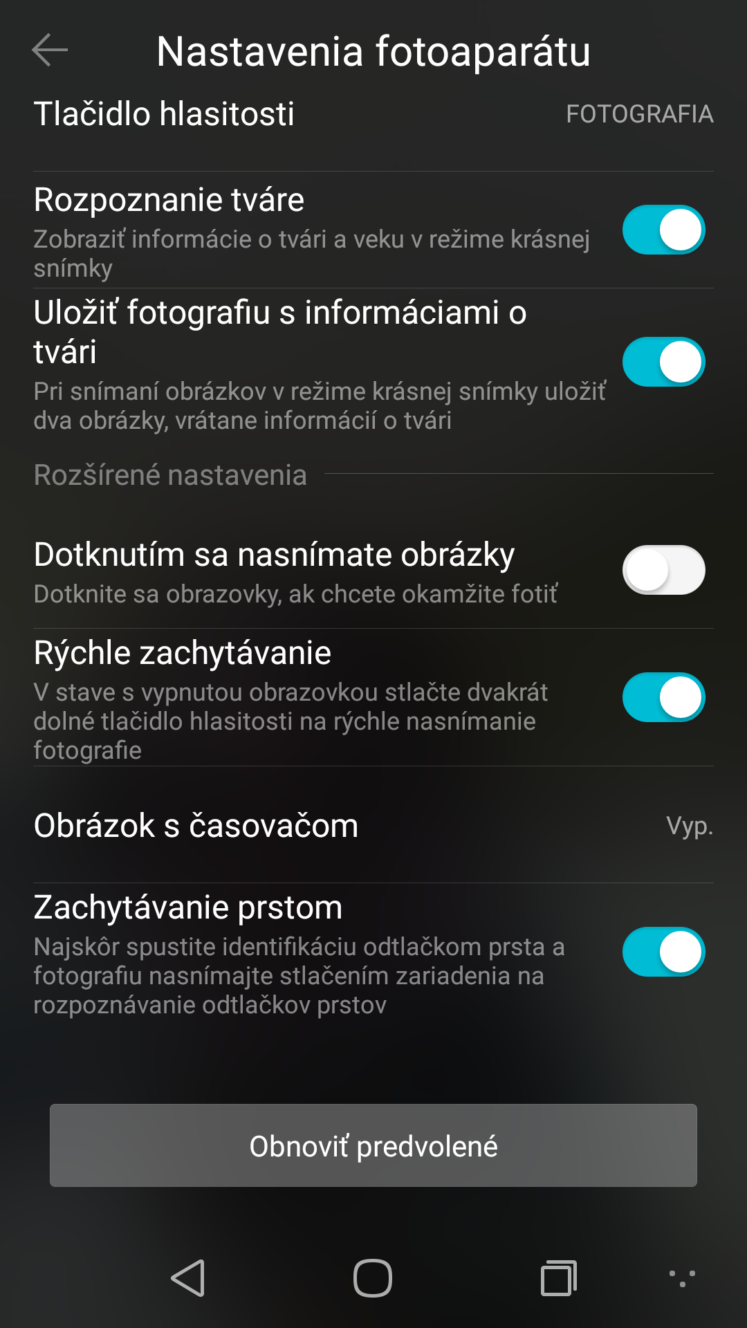Switch off Zachytávanie prstom
The height and width of the screenshot is (1328, 747).
click(664, 952)
